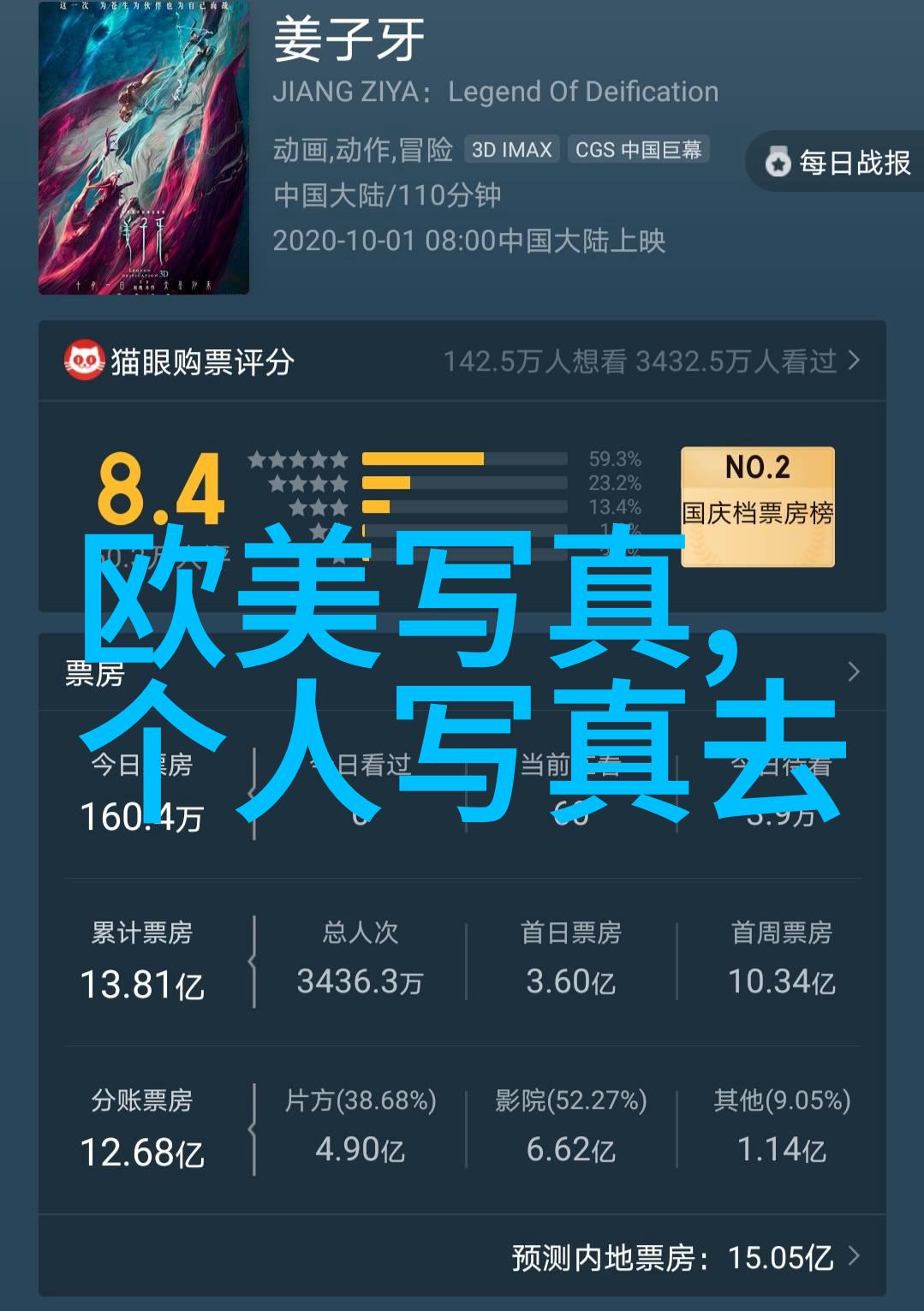Open the 姜子牙 movie poster
The image size is (924, 1311).
(143, 148)
